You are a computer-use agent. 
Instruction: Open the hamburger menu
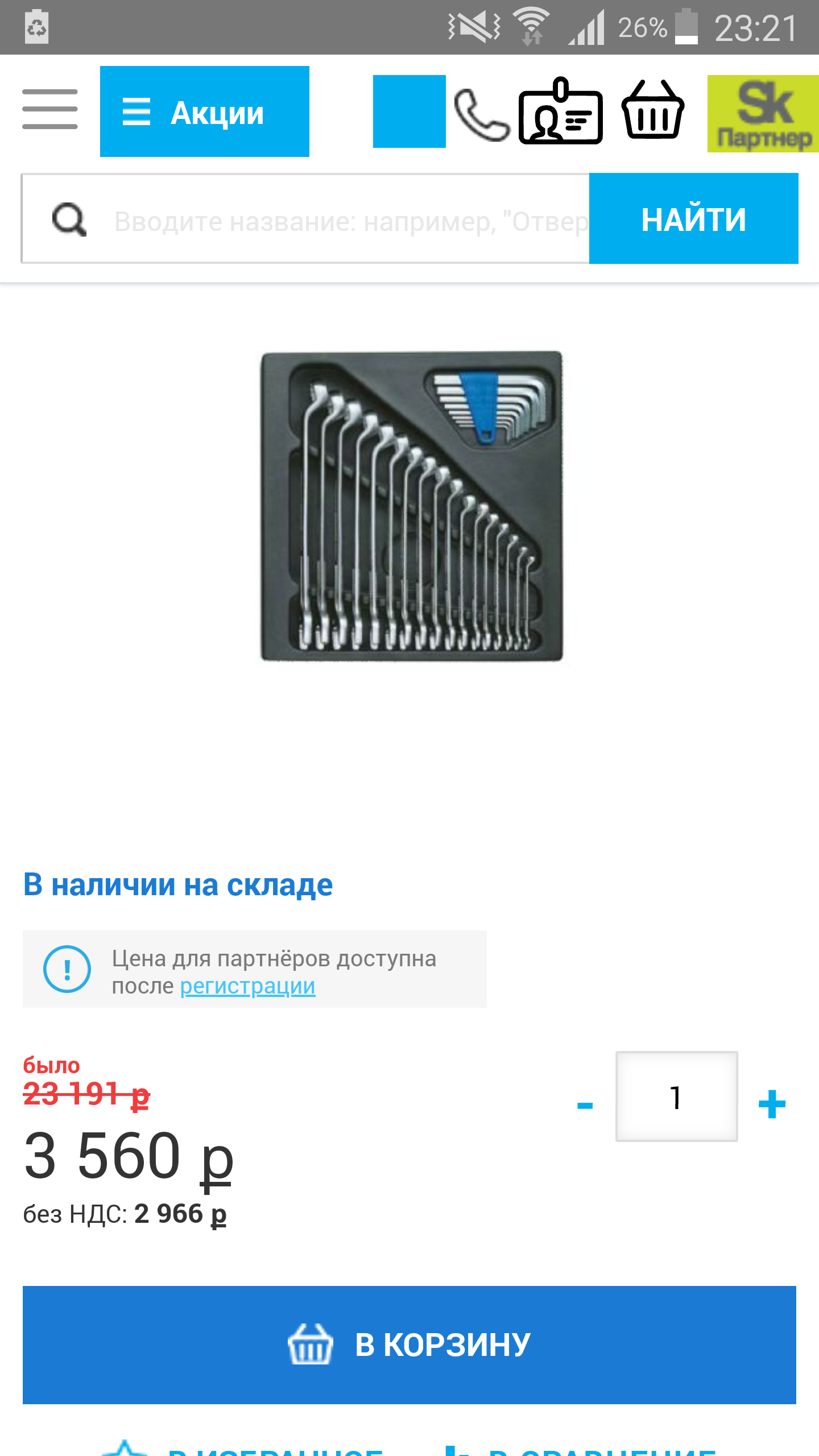[50, 109]
